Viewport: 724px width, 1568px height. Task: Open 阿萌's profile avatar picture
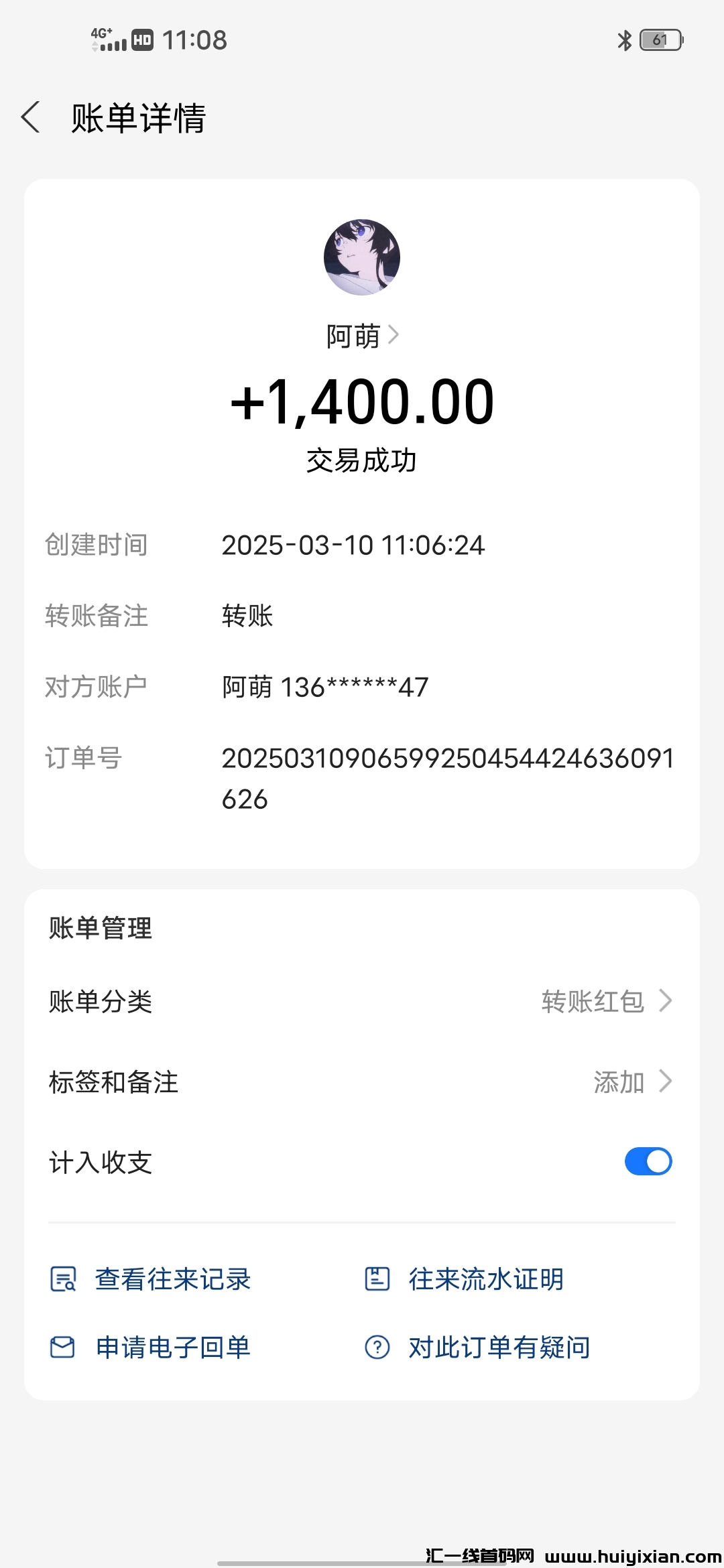point(362,258)
